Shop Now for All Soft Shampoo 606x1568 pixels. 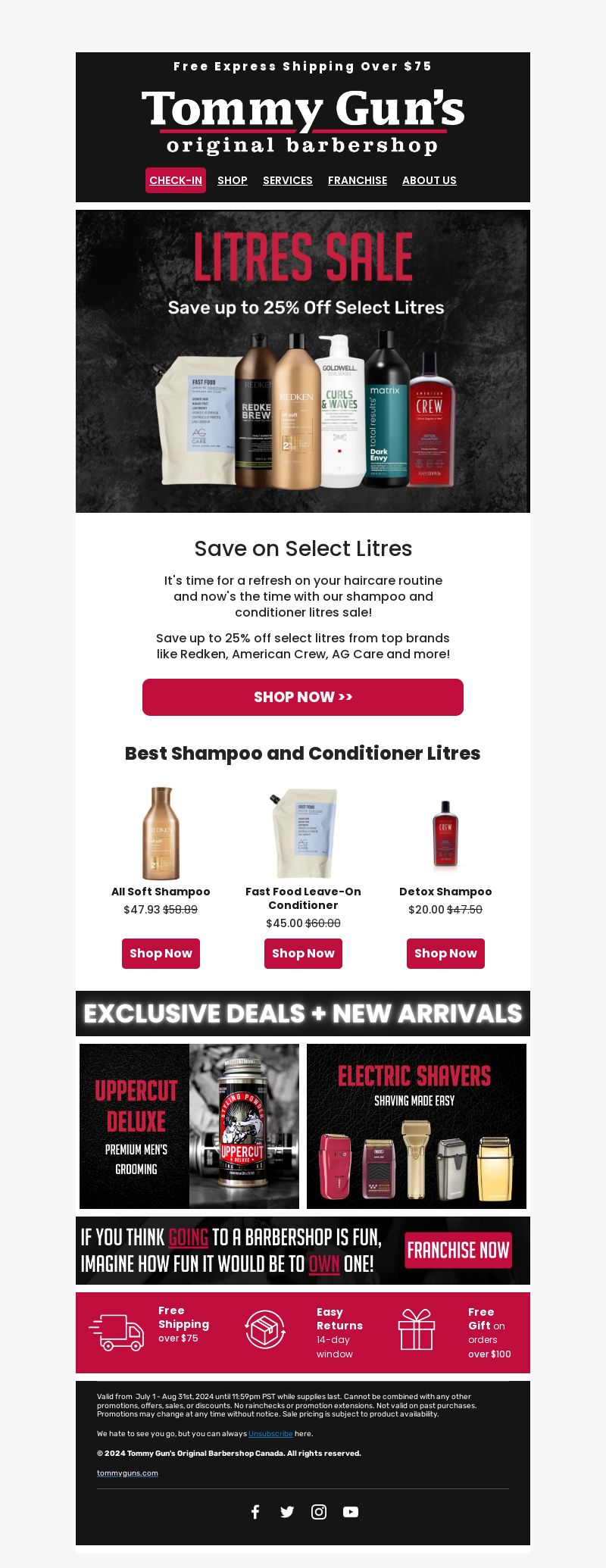pos(161,953)
